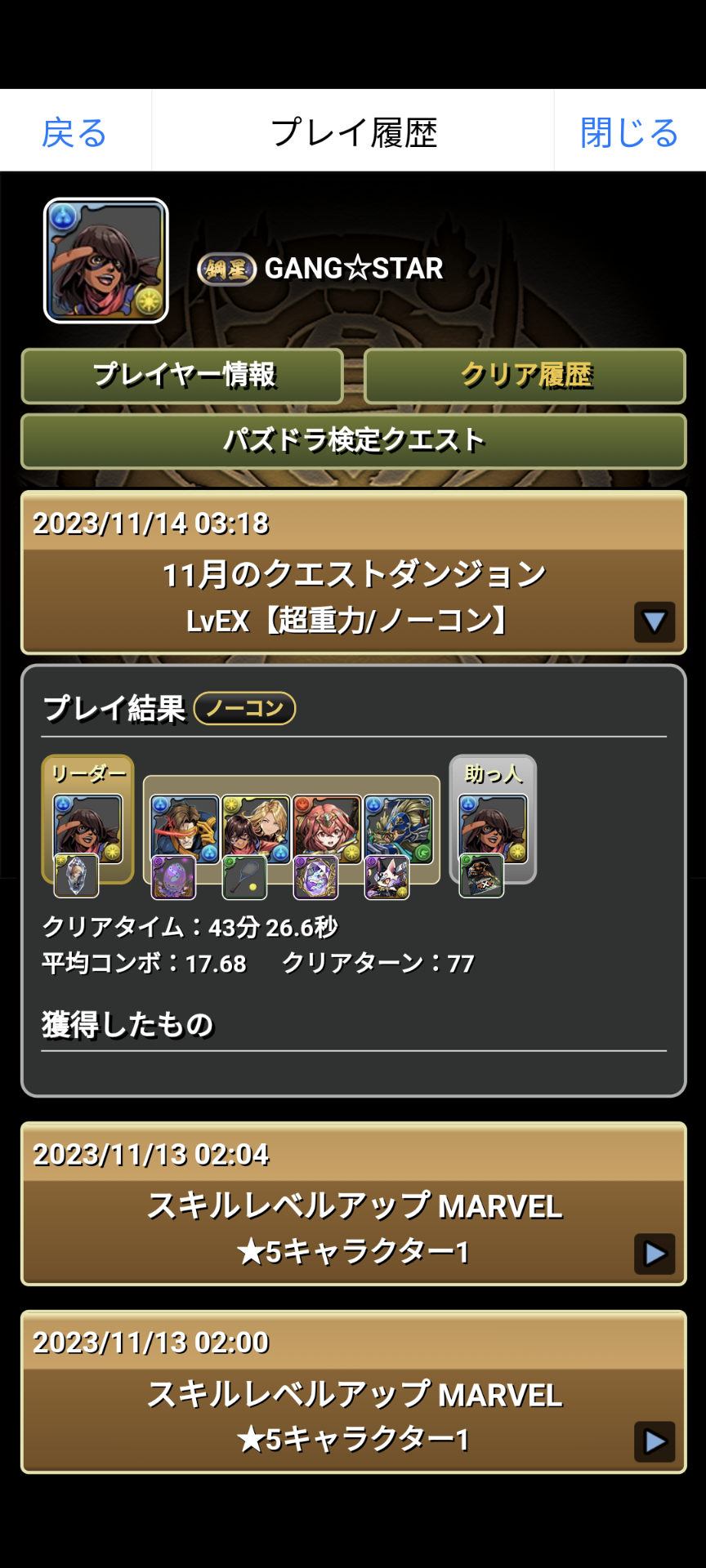
Task: Tap the player avatar beside GANG☆STAR
Action: coord(106,261)
